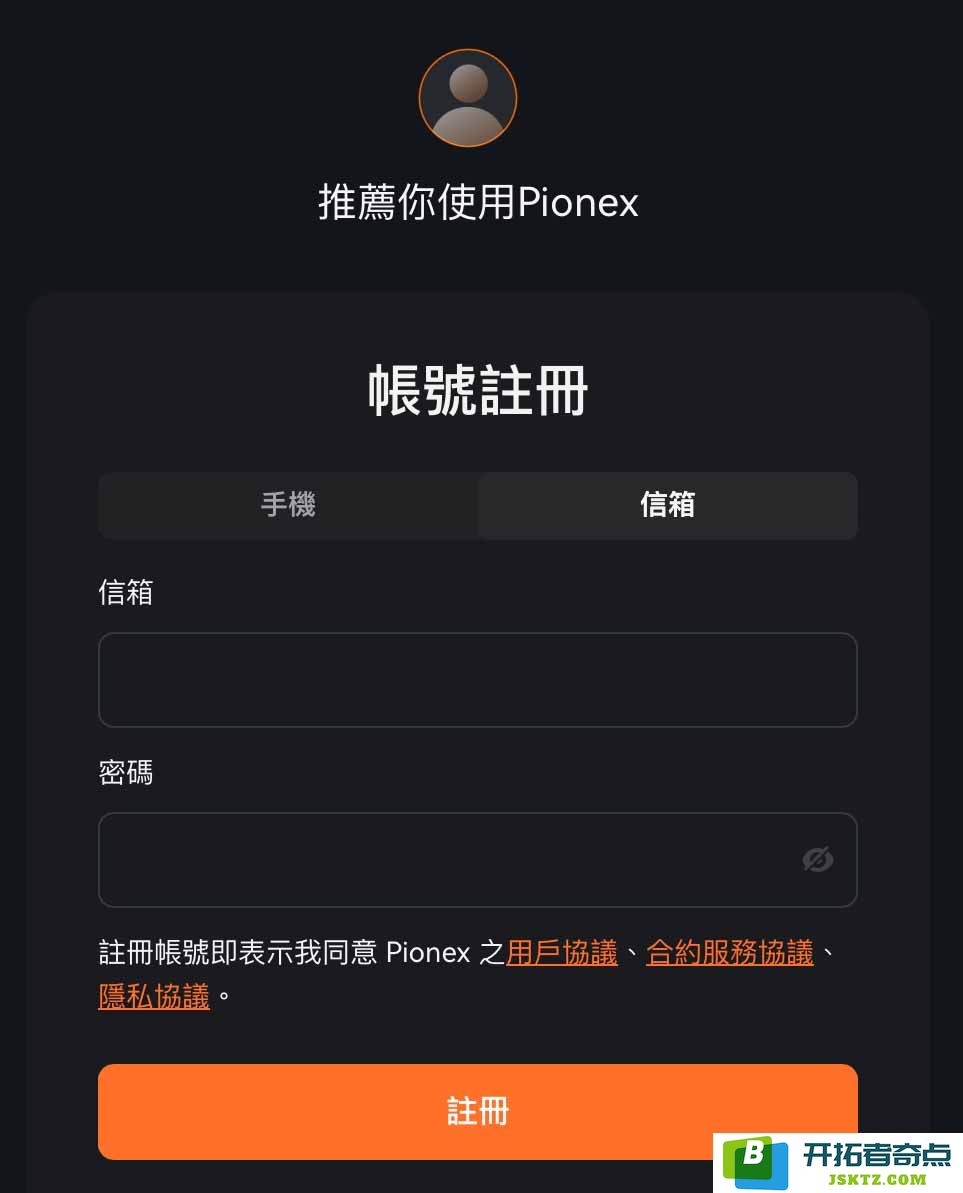Open the 合約服務協議 link
963x1193 pixels.
[730, 953]
